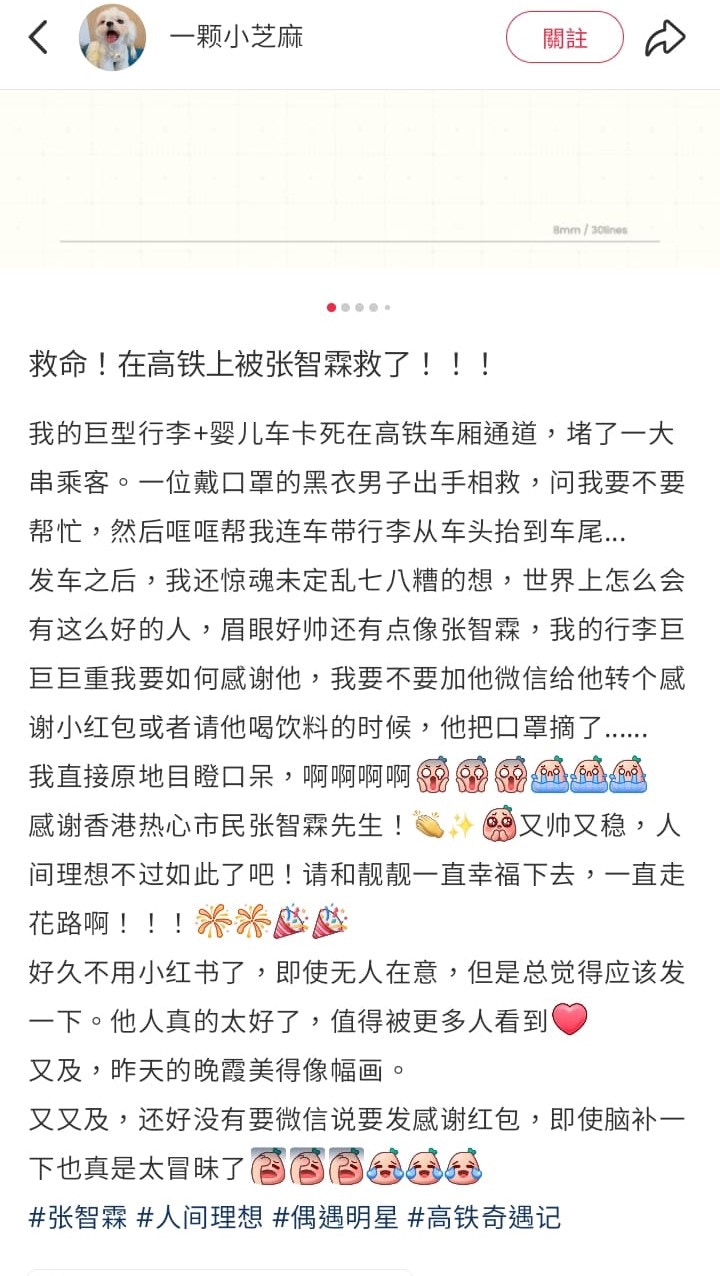The image size is (720, 1276).
Task: Go back using the top-left arrow
Action: (38, 38)
